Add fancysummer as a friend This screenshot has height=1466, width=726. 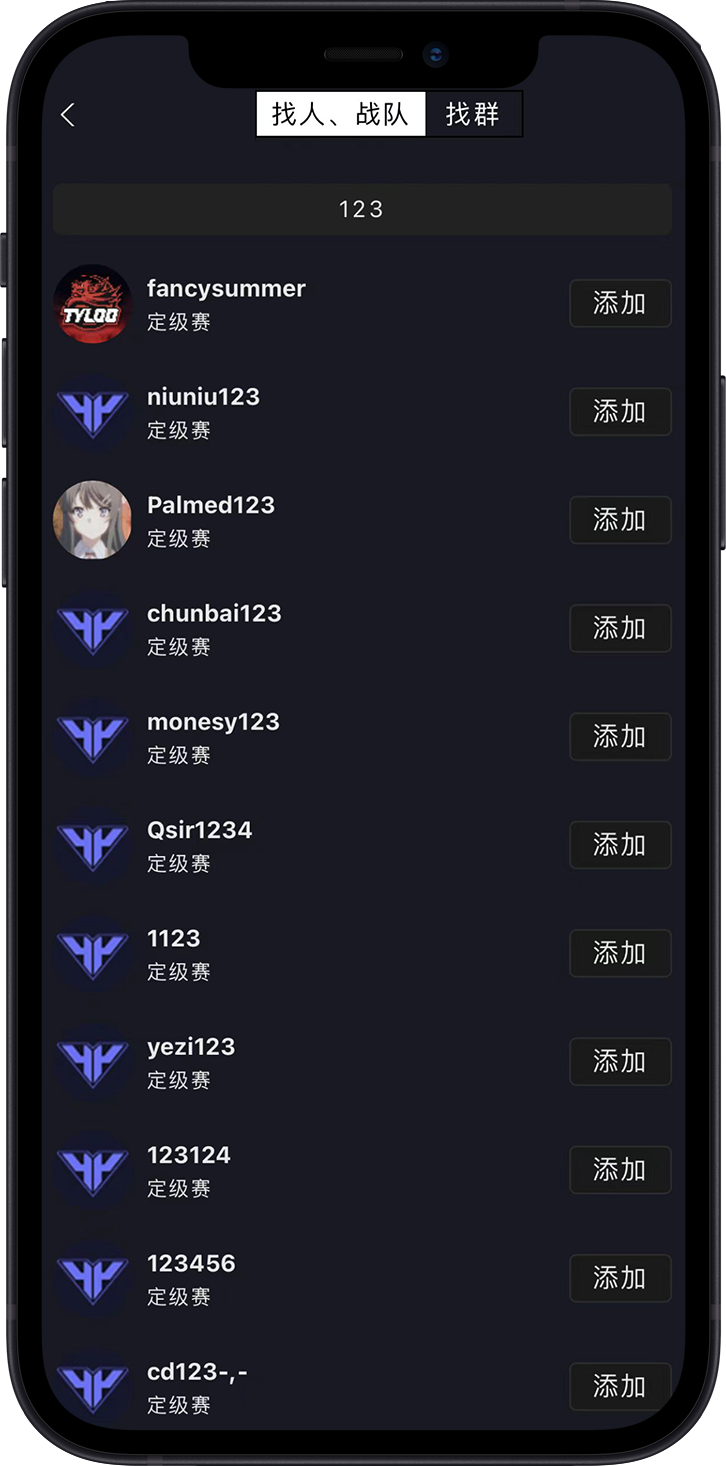(619, 303)
